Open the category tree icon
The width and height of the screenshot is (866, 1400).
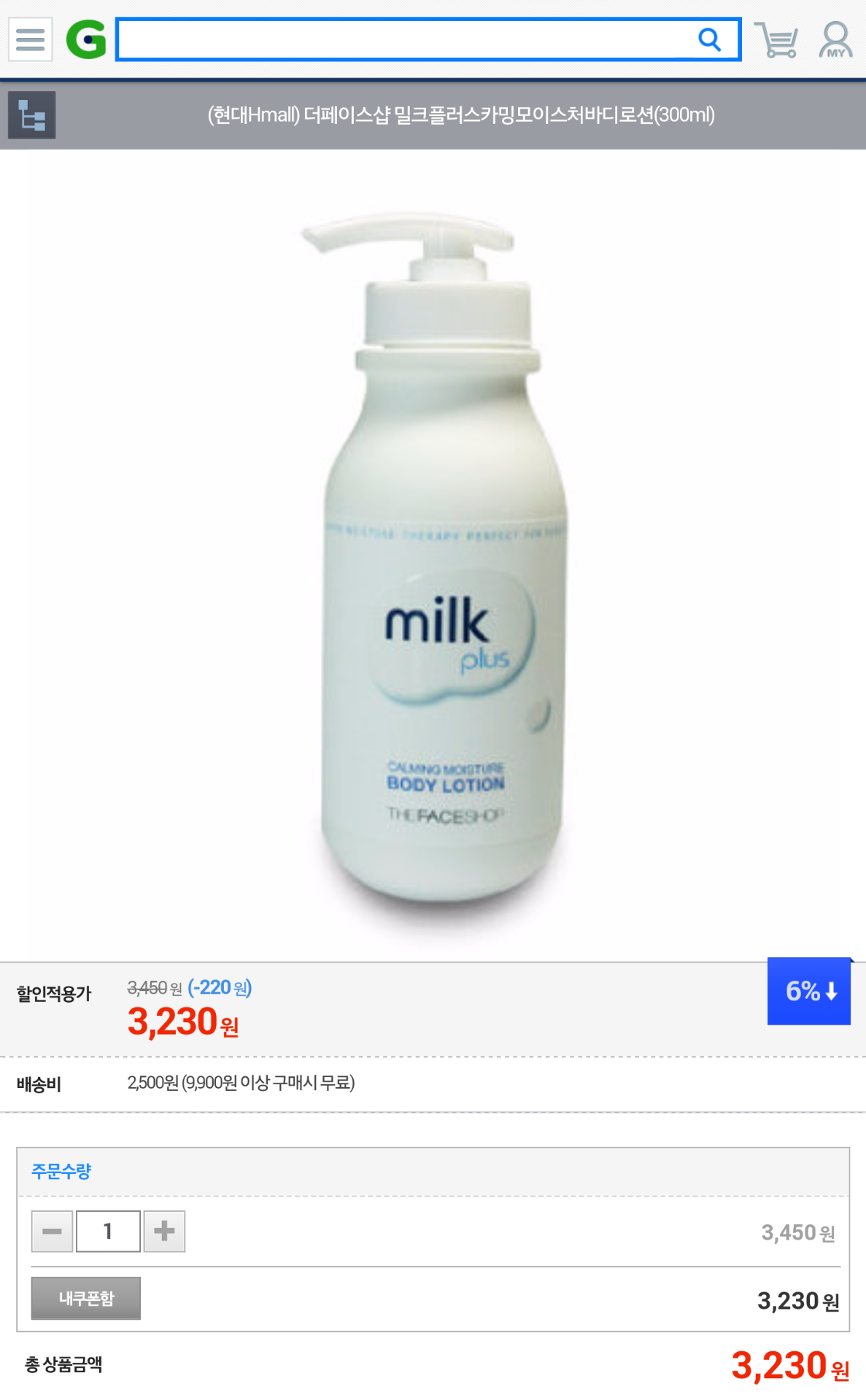31,114
